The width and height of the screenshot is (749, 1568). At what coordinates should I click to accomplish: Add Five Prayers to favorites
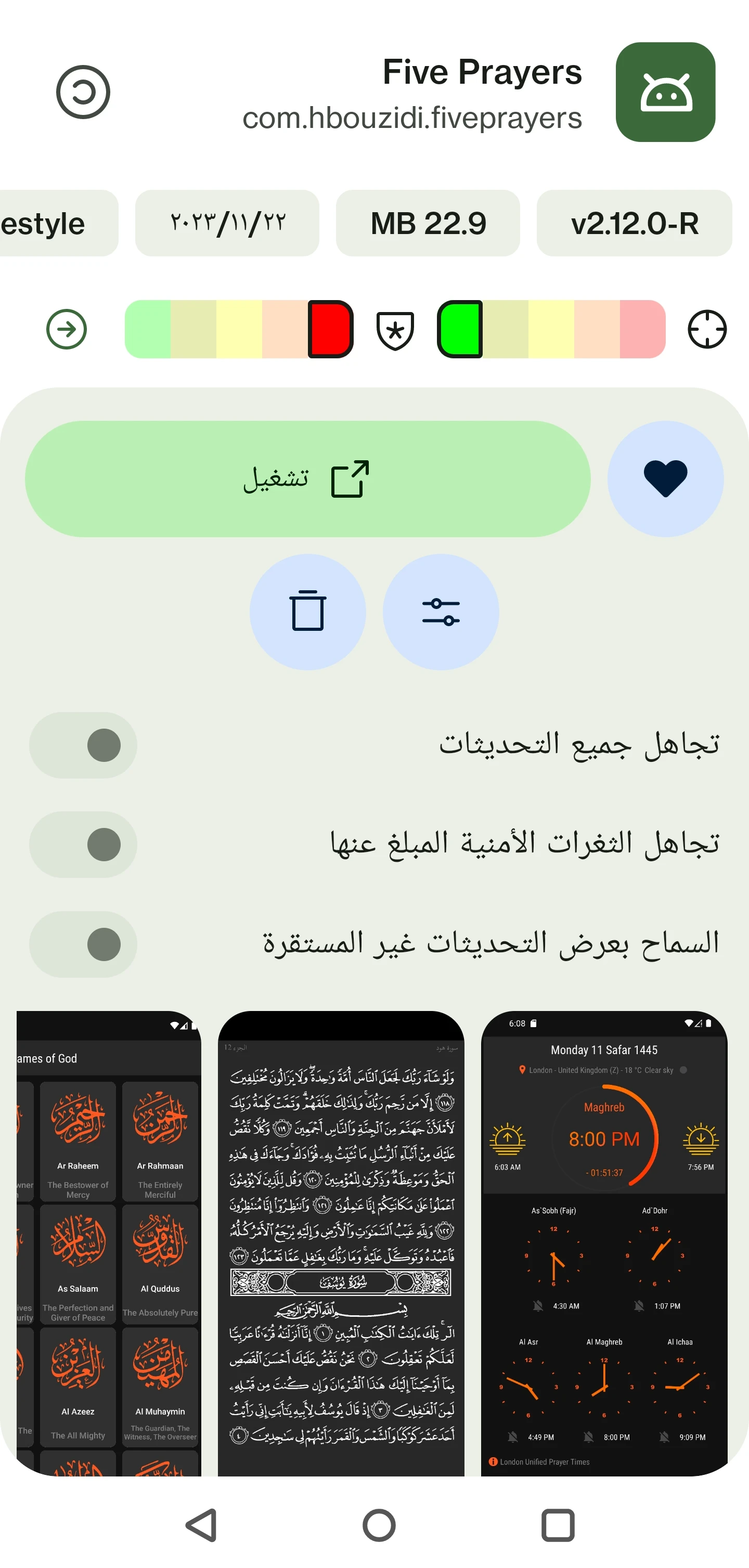point(665,478)
